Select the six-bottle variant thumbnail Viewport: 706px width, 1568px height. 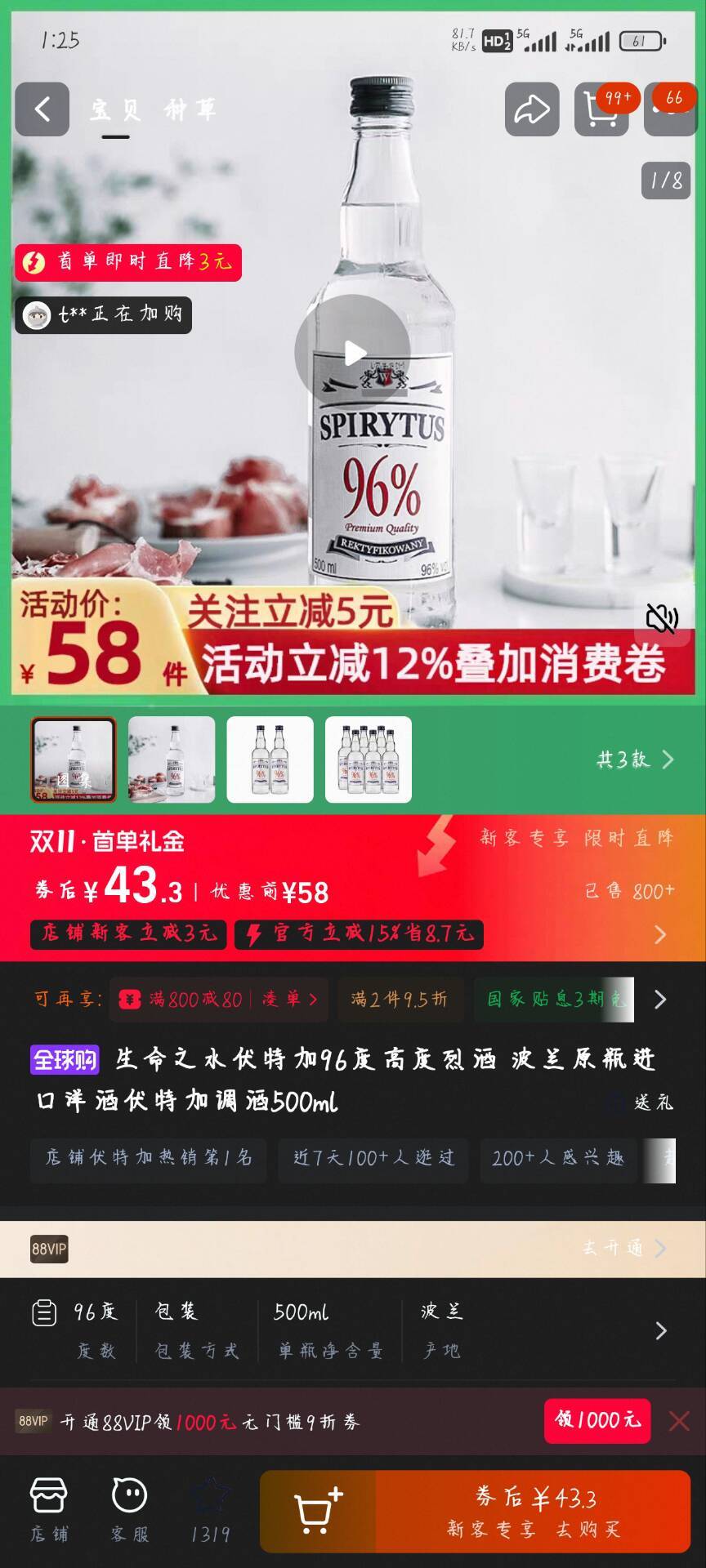[369, 759]
